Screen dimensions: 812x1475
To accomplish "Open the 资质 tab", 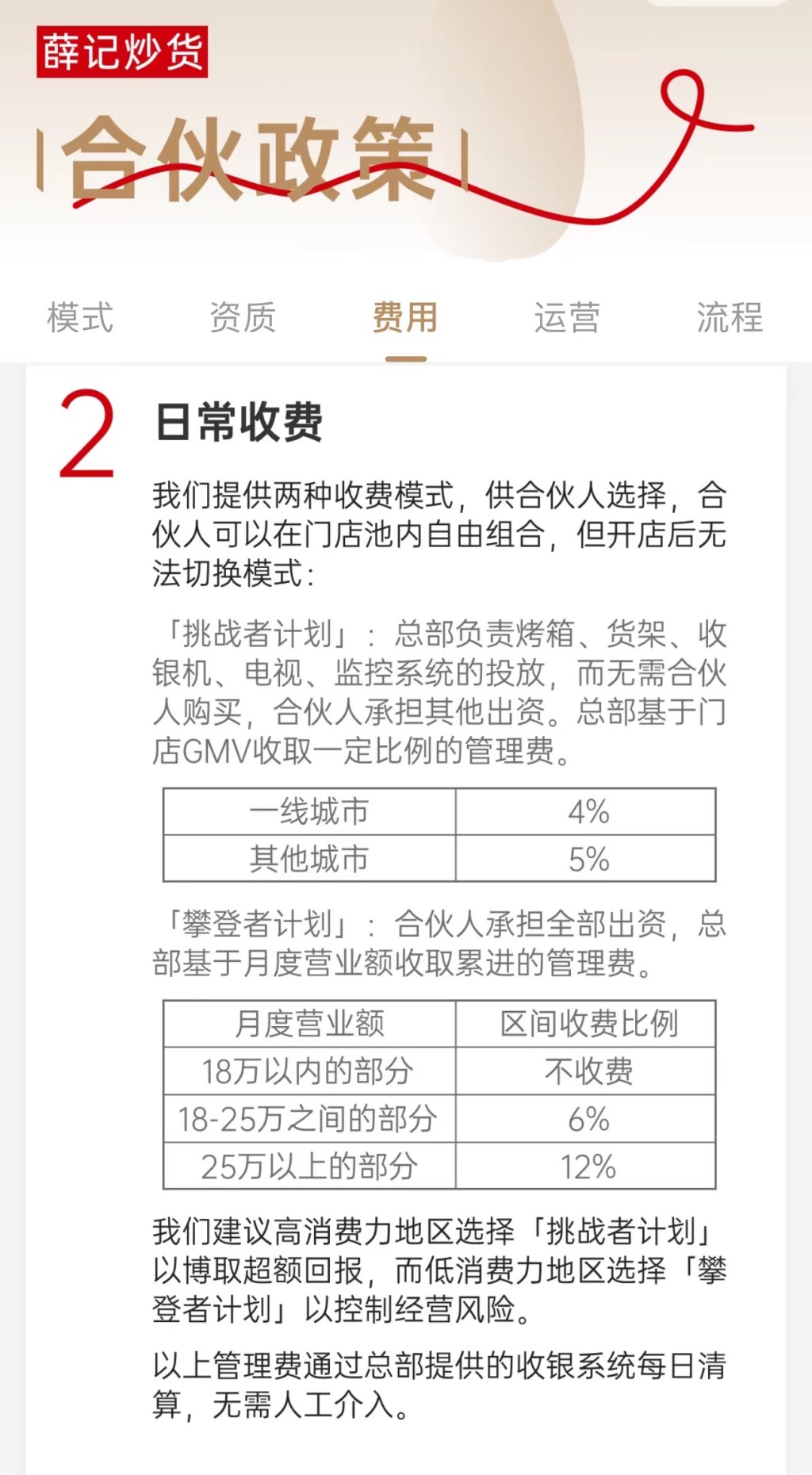I will [243, 317].
